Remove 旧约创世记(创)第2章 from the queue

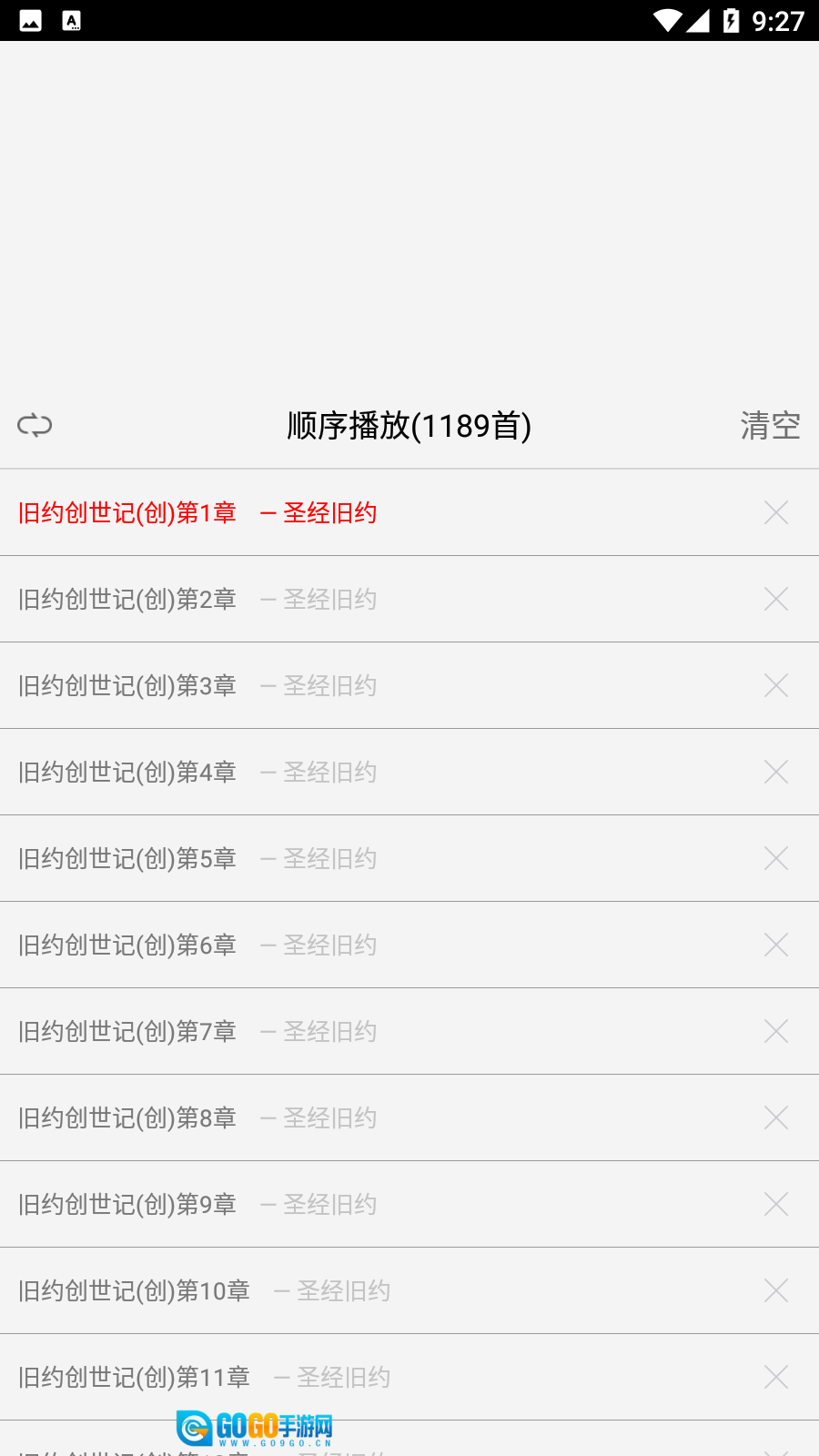(x=775, y=599)
